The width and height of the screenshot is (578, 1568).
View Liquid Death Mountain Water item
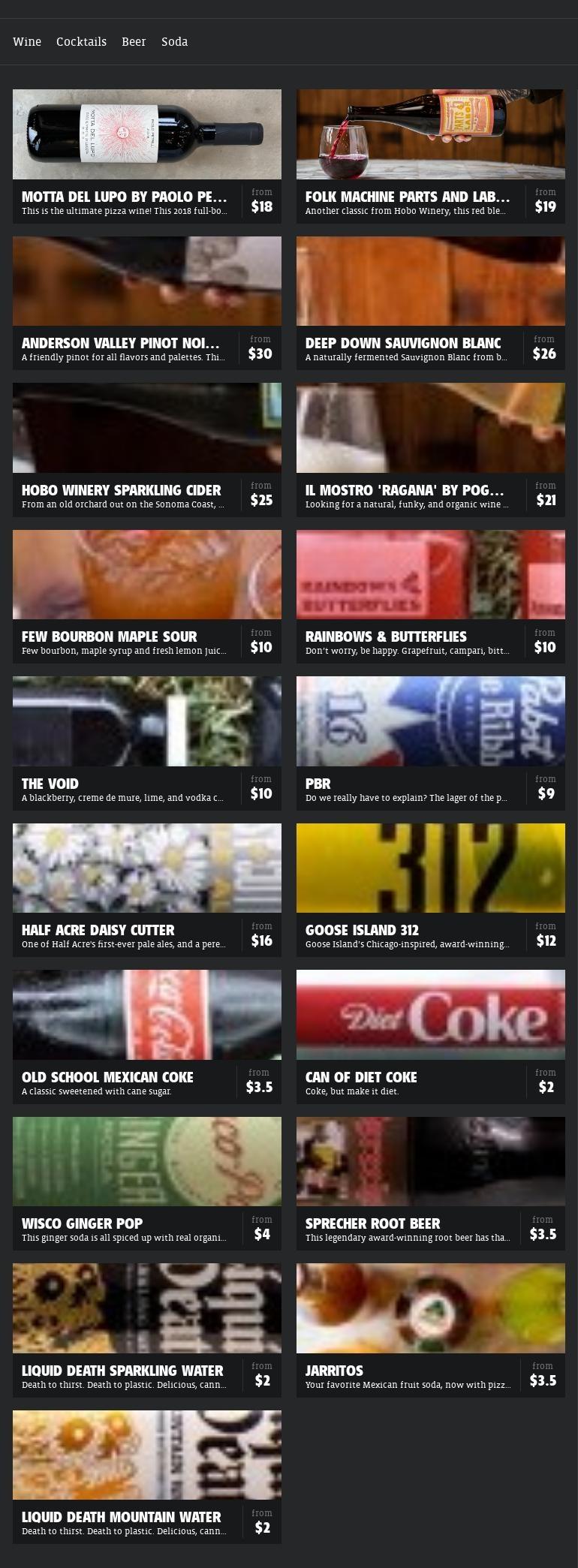coord(147,1476)
